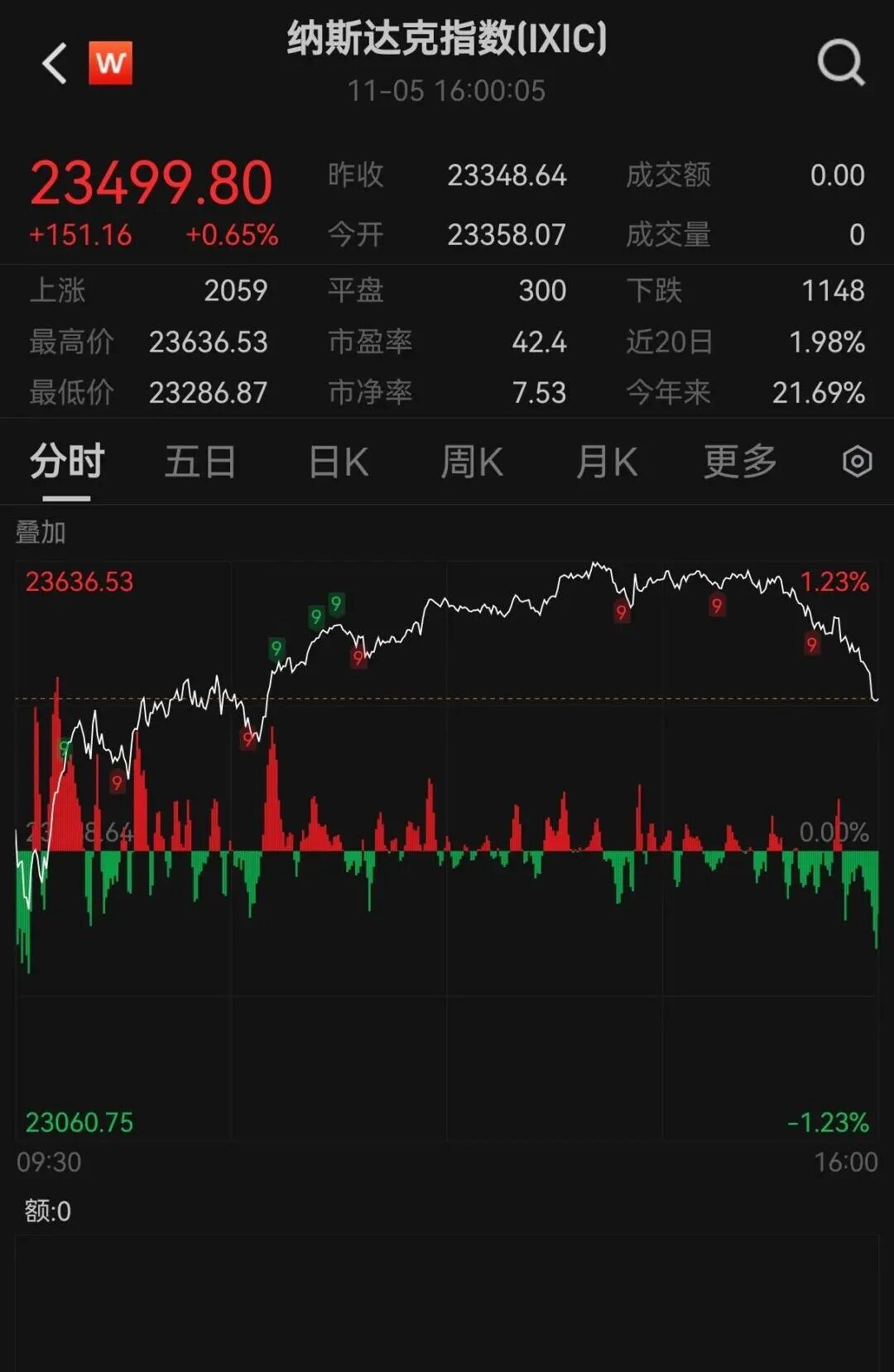Open the red W icon

111,63
